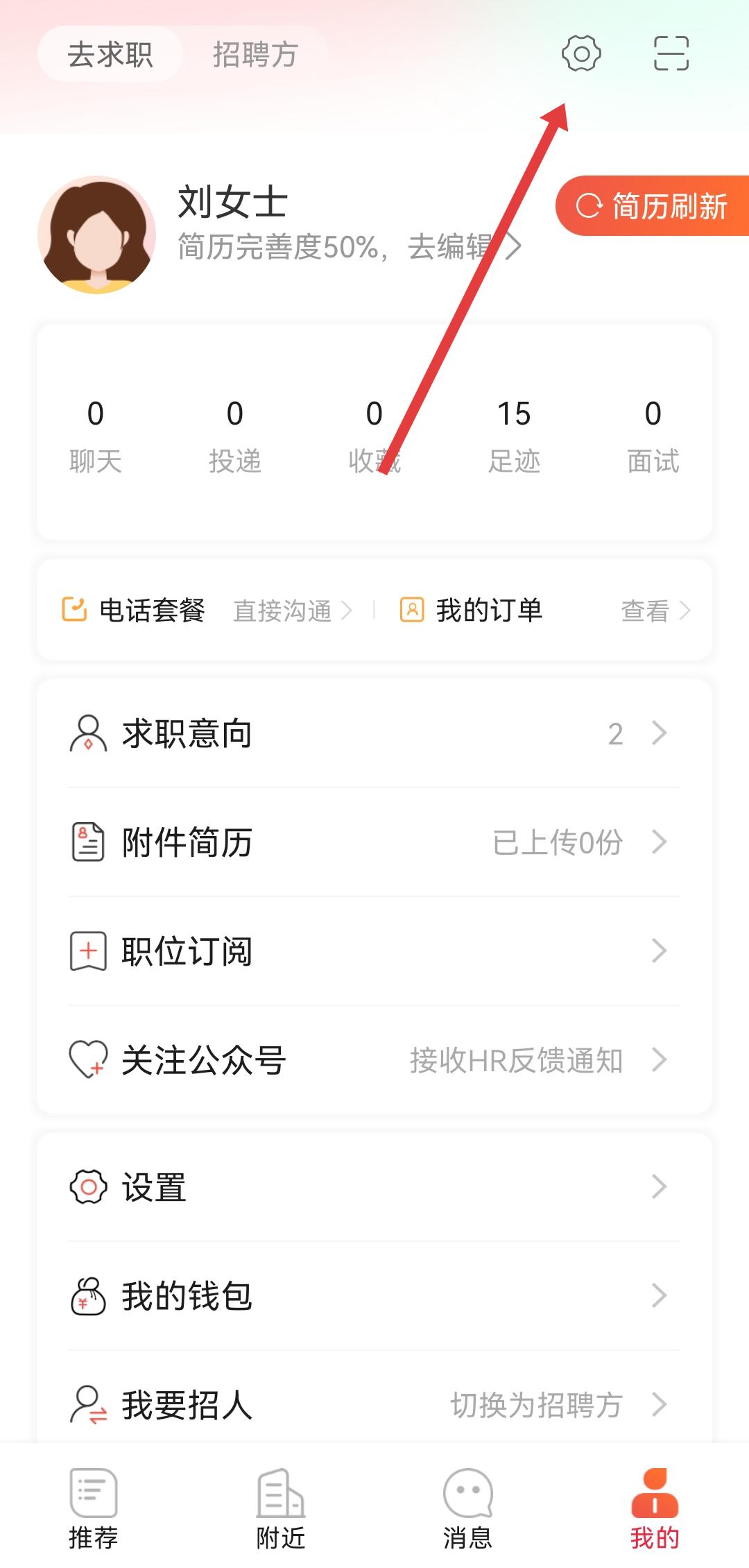View 足迹 browsing history
749x1568 pixels.
pos(514,435)
